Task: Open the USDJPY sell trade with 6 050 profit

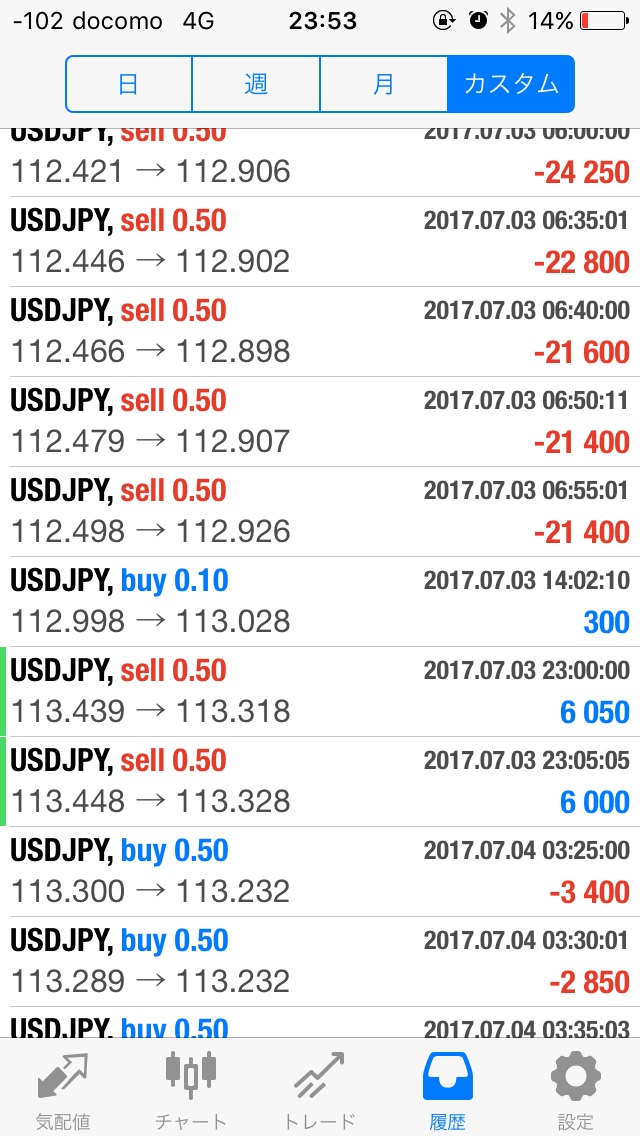Action: [x=320, y=692]
